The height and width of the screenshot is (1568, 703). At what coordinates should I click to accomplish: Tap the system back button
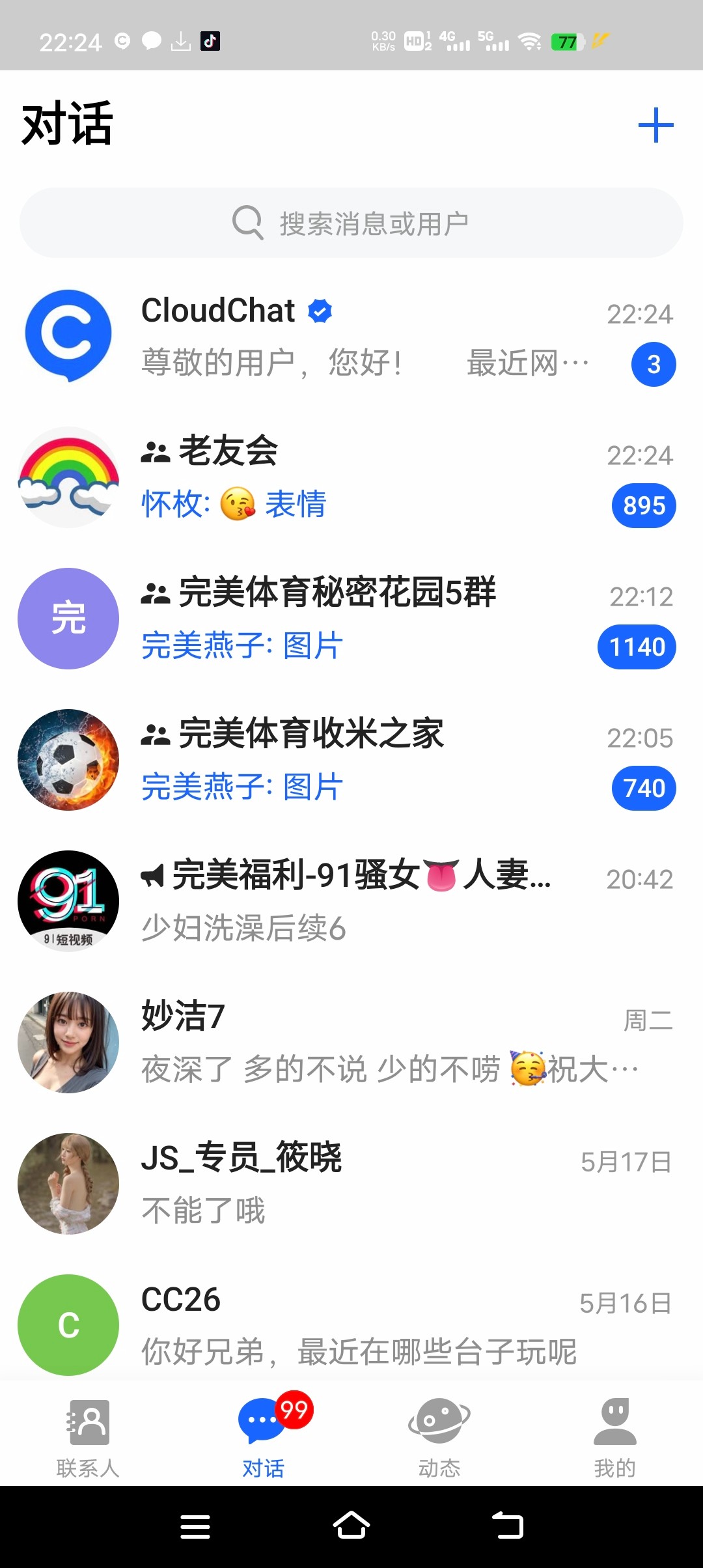coord(508,1526)
